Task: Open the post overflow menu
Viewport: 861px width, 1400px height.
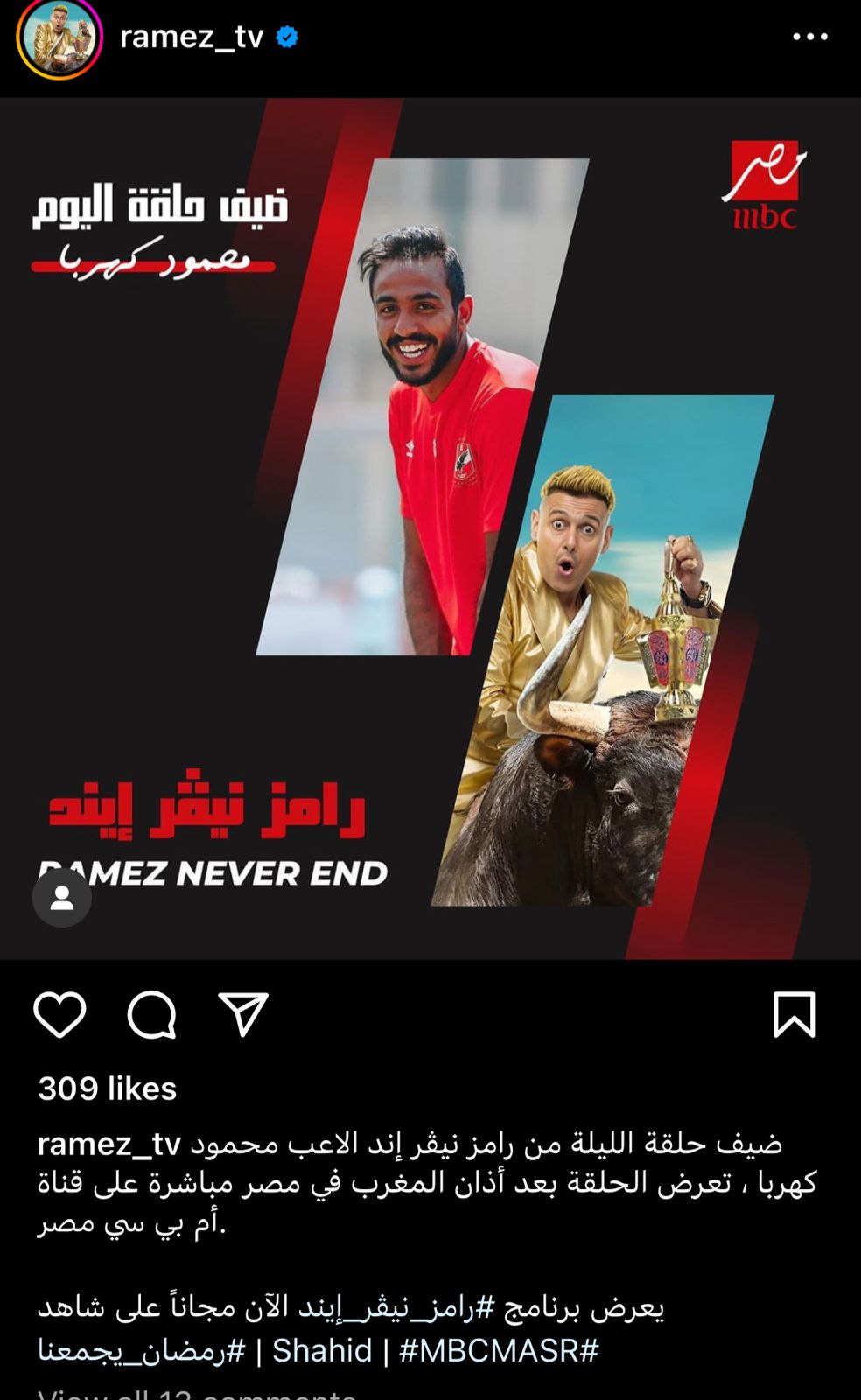Action: [x=809, y=37]
